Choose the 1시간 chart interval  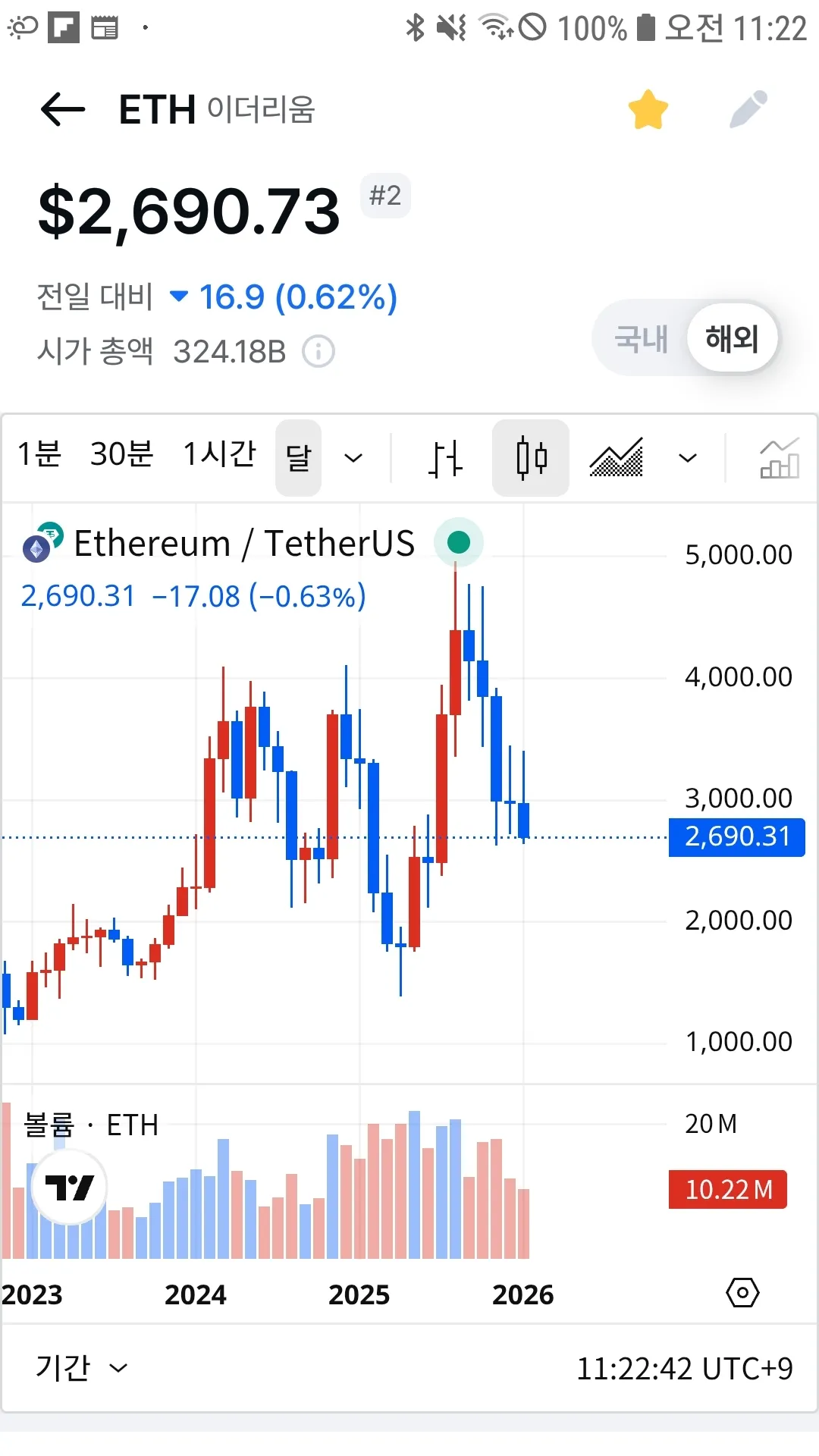220,455
